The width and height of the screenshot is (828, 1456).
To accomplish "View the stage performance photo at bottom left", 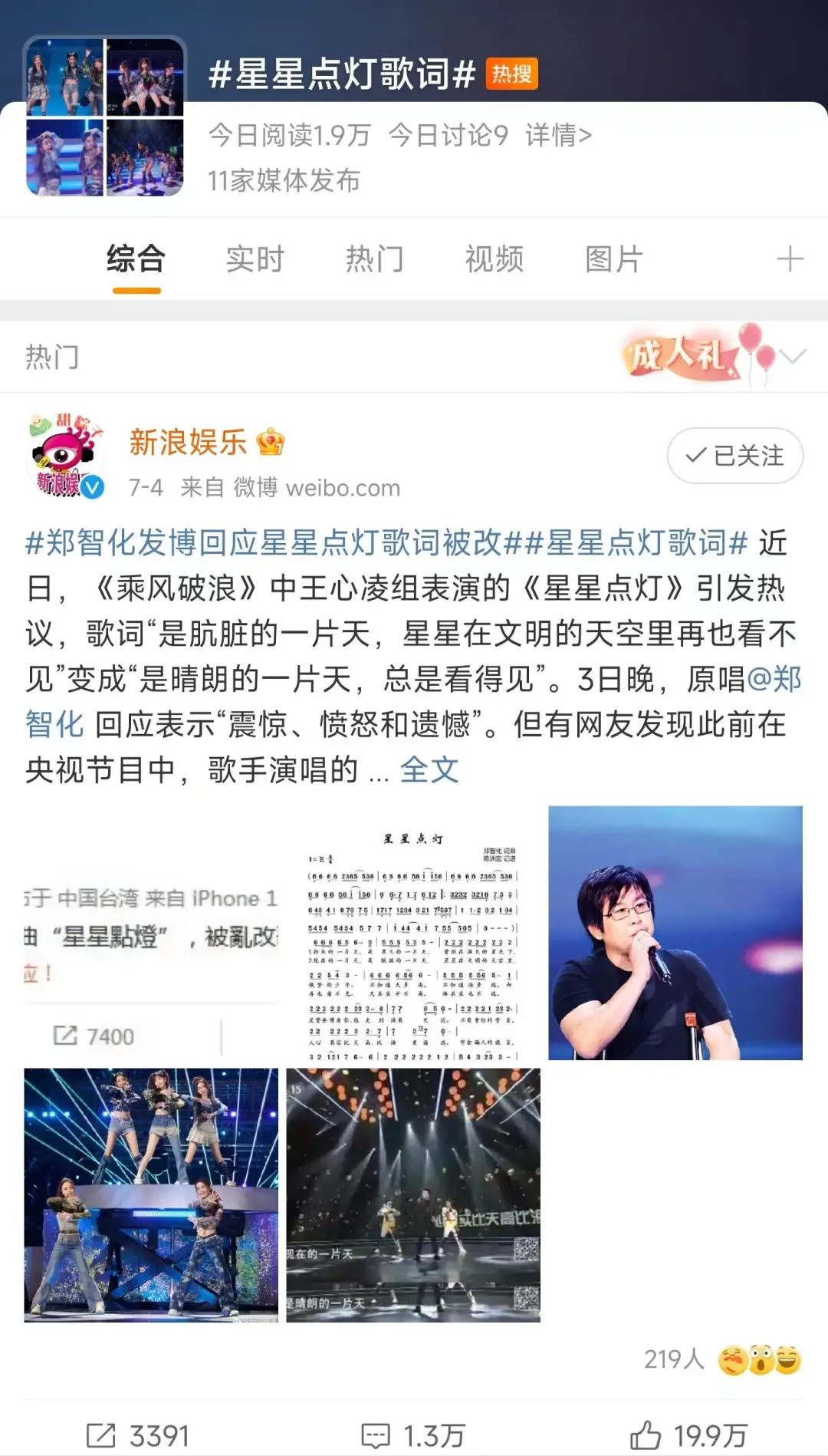I will [x=152, y=1193].
